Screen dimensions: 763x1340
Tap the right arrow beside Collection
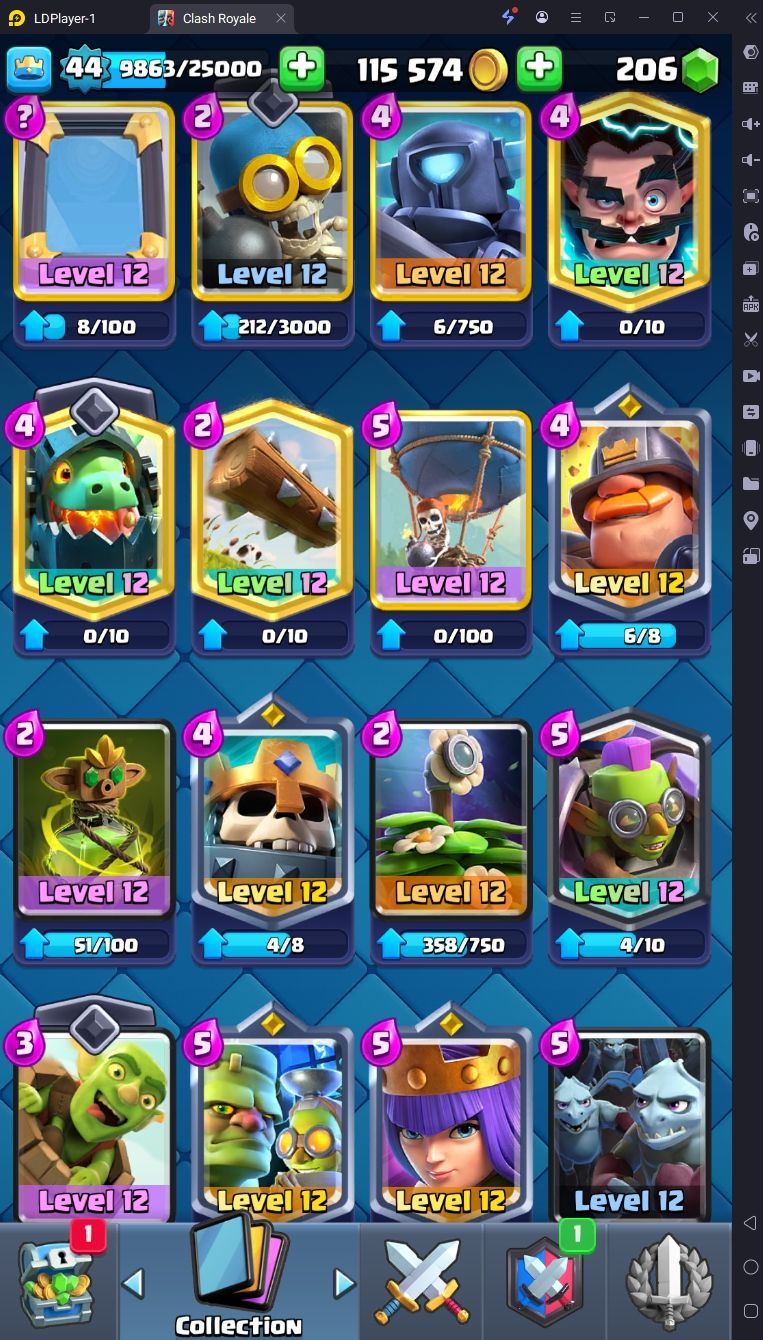tap(344, 1282)
